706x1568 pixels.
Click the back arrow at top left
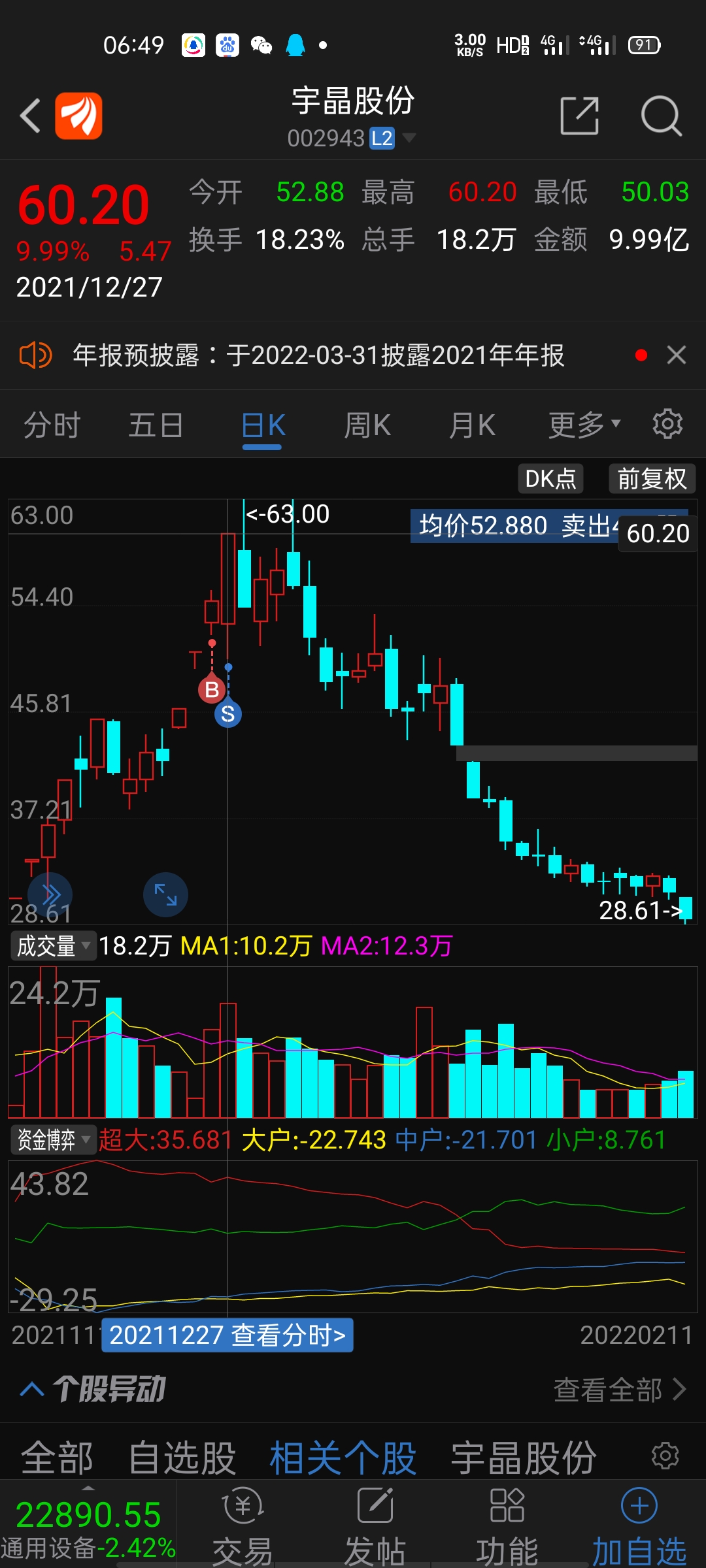coord(31,115)
